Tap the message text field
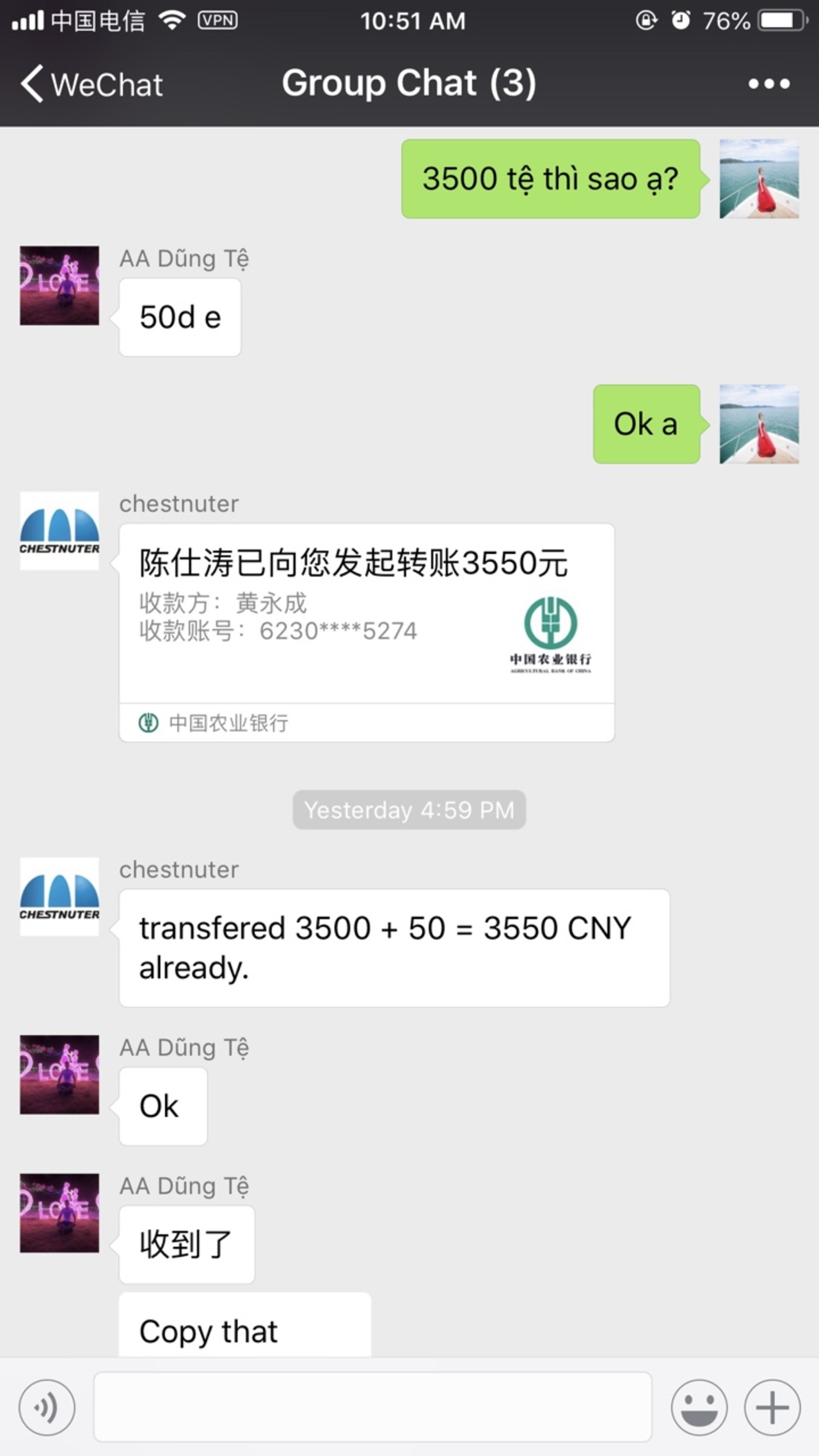The height and width of the screenshot is (1456, 819). point(372,1407)
